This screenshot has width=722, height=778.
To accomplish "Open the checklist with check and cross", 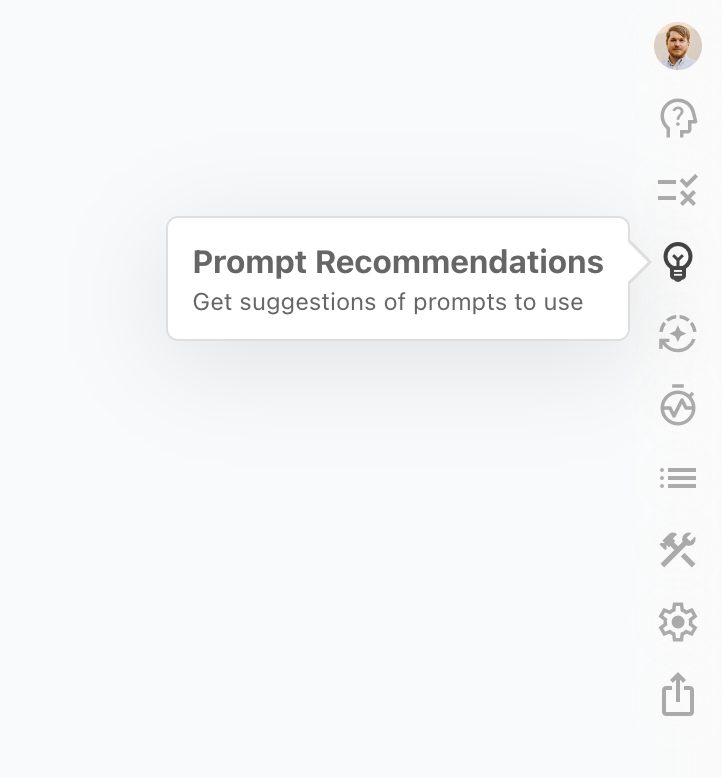I will [677, 190].
